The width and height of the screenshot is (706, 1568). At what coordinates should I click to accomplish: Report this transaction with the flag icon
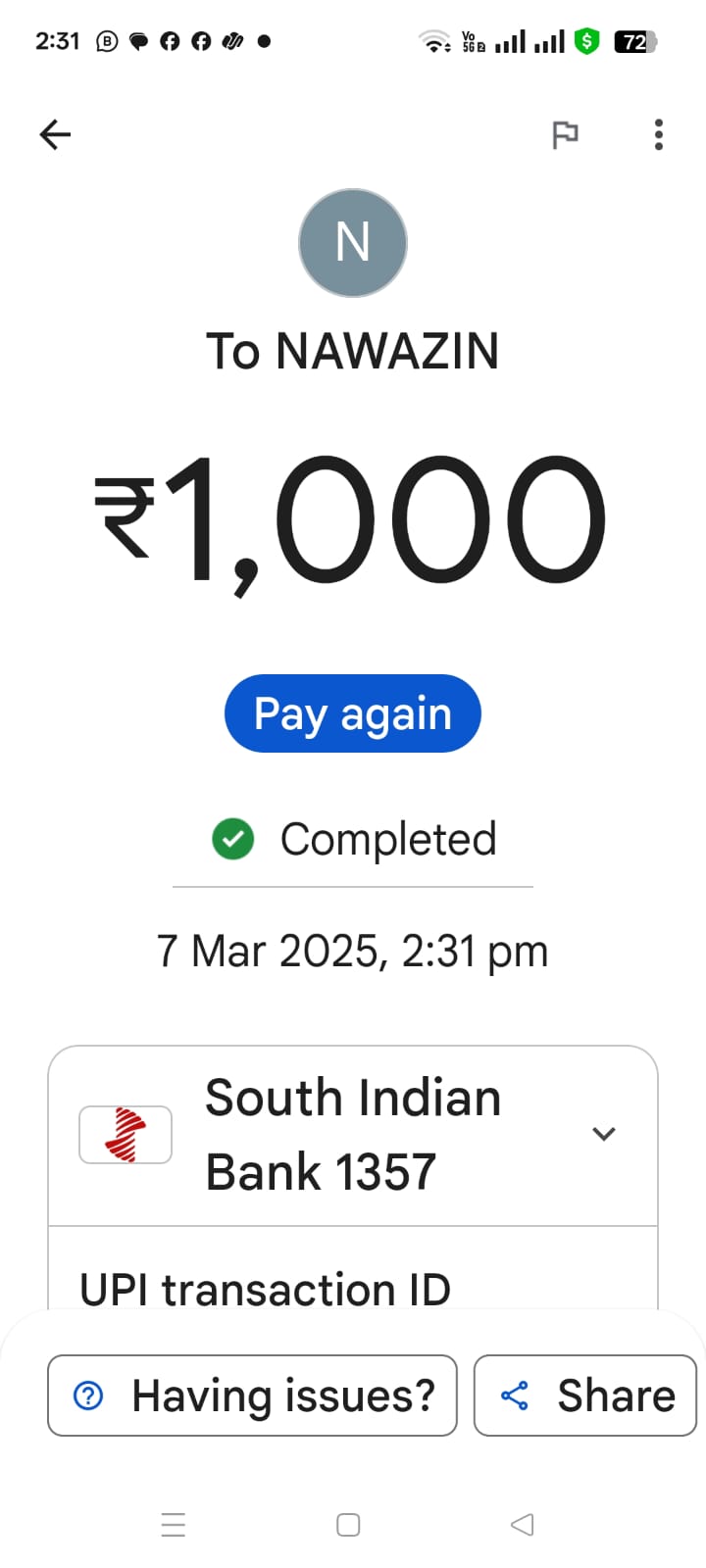pyautogui.click(x=565, y=134)
